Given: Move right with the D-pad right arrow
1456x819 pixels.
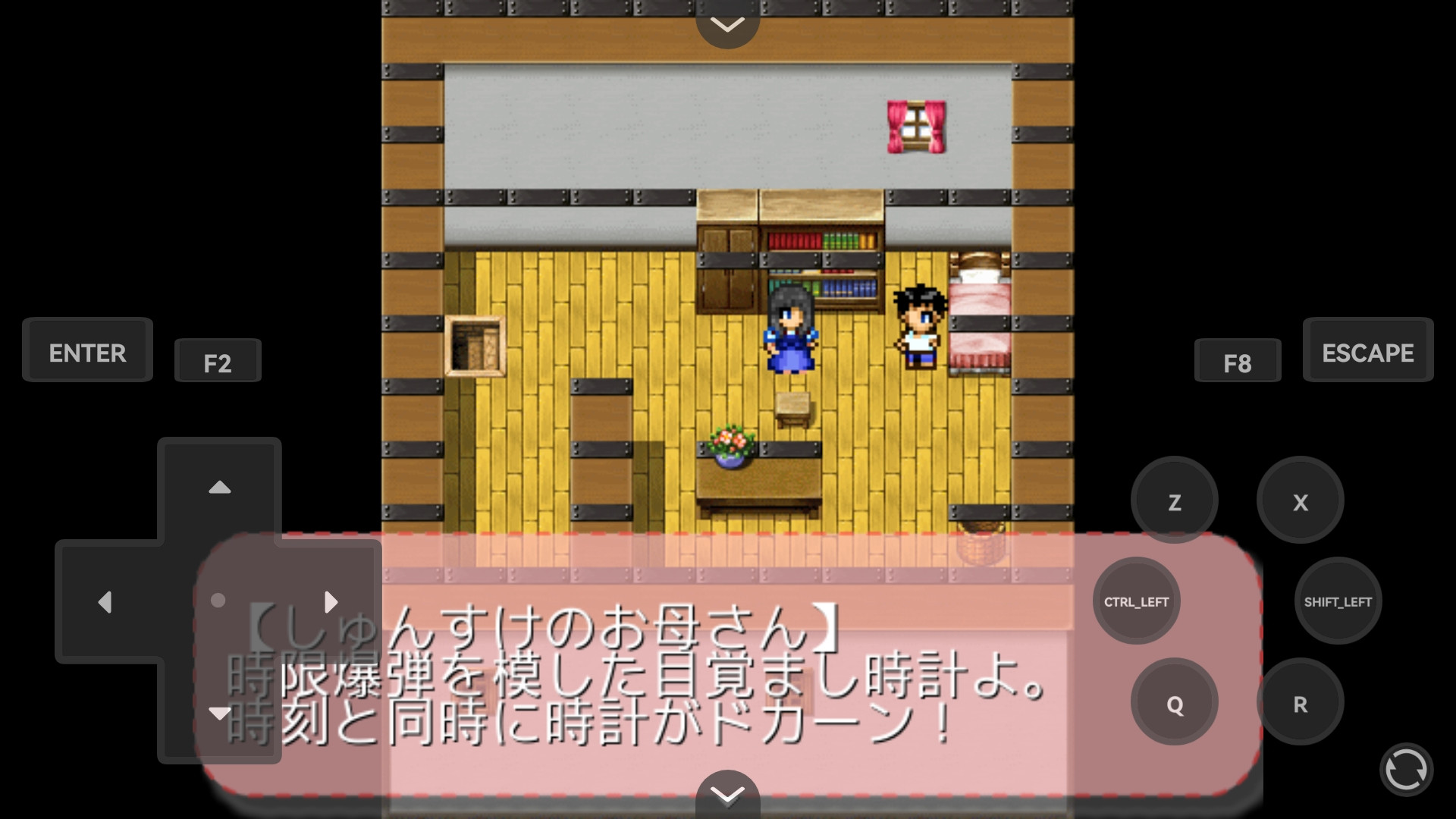Looking at the screenshot, I should pos(331,601).
